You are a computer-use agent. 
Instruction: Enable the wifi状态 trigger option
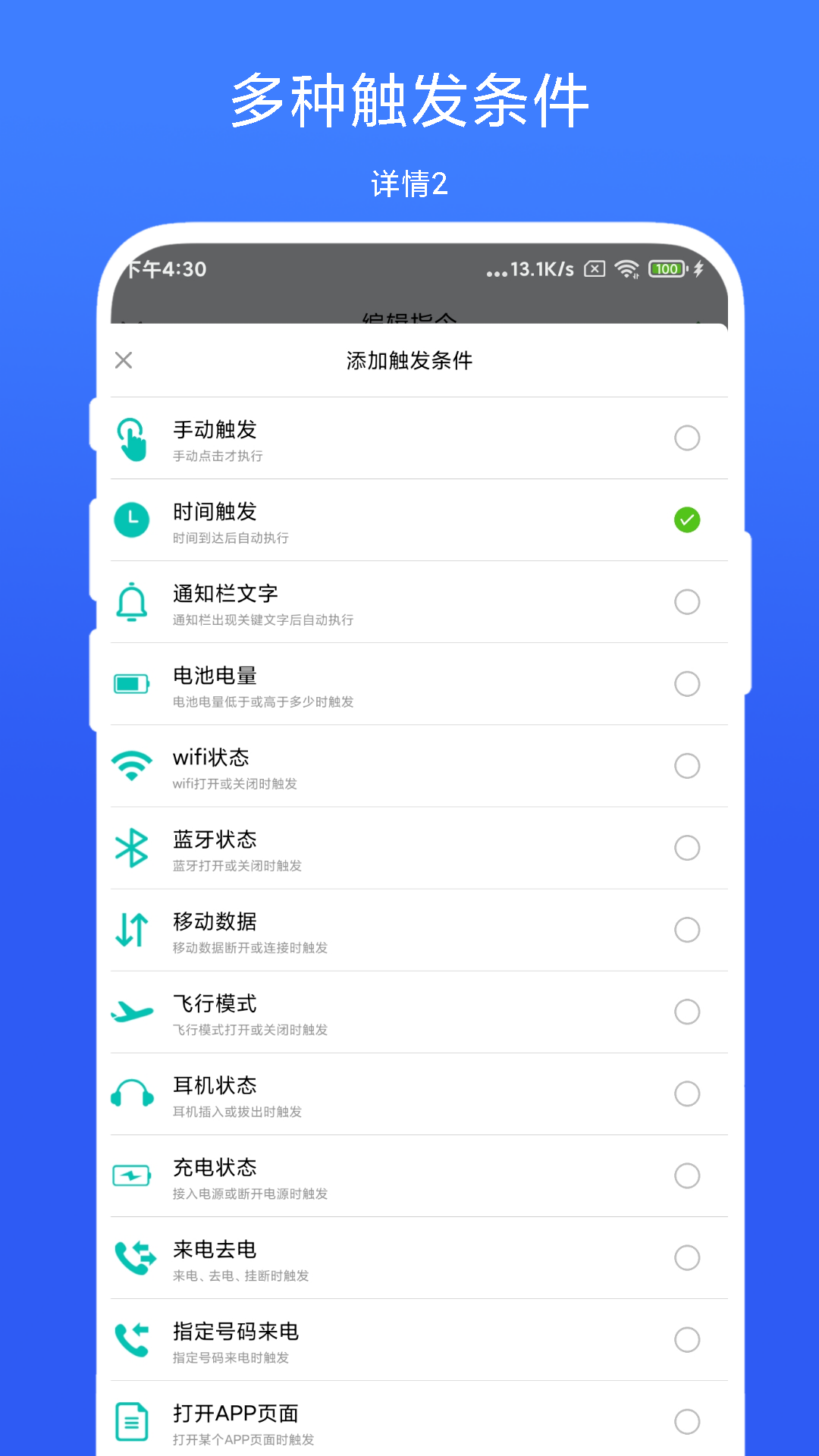[x=686, y=765]
